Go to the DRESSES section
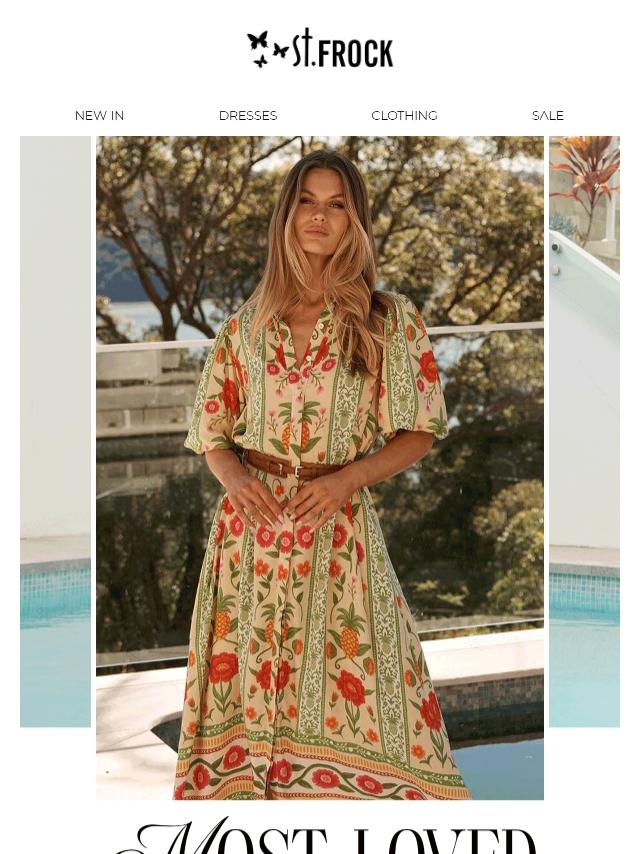640x854 pixels. click(248, 116)
